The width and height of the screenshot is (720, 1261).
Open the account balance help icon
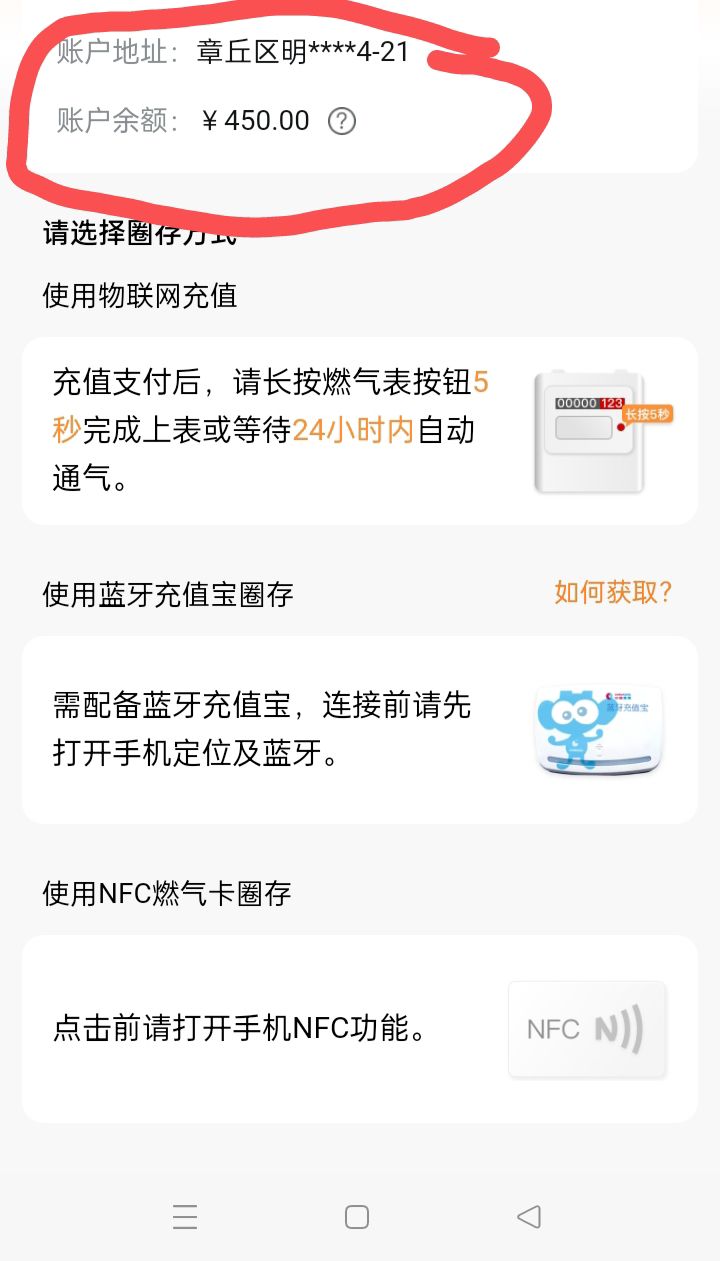[342, 122]
